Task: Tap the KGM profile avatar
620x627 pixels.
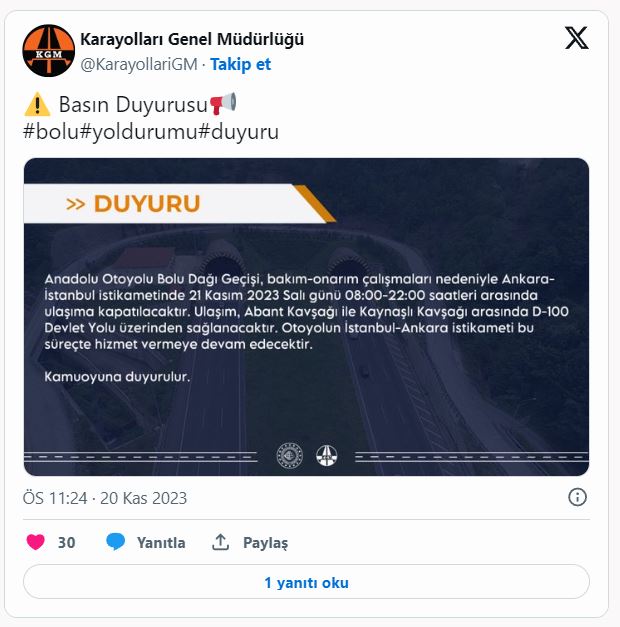Action: click(x=47, y=51)
